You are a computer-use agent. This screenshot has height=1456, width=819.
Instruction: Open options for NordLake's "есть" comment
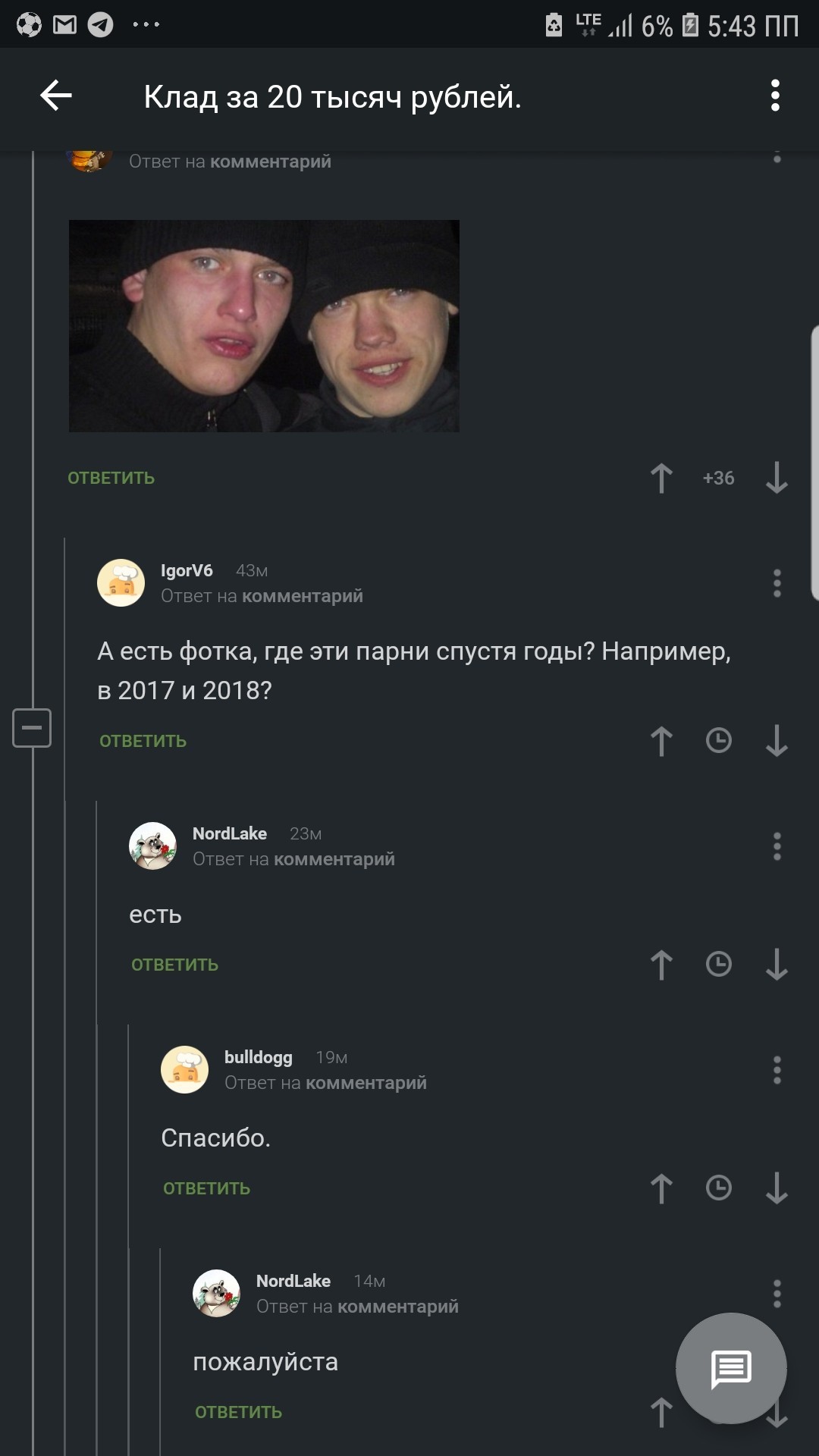coord(777,846)
